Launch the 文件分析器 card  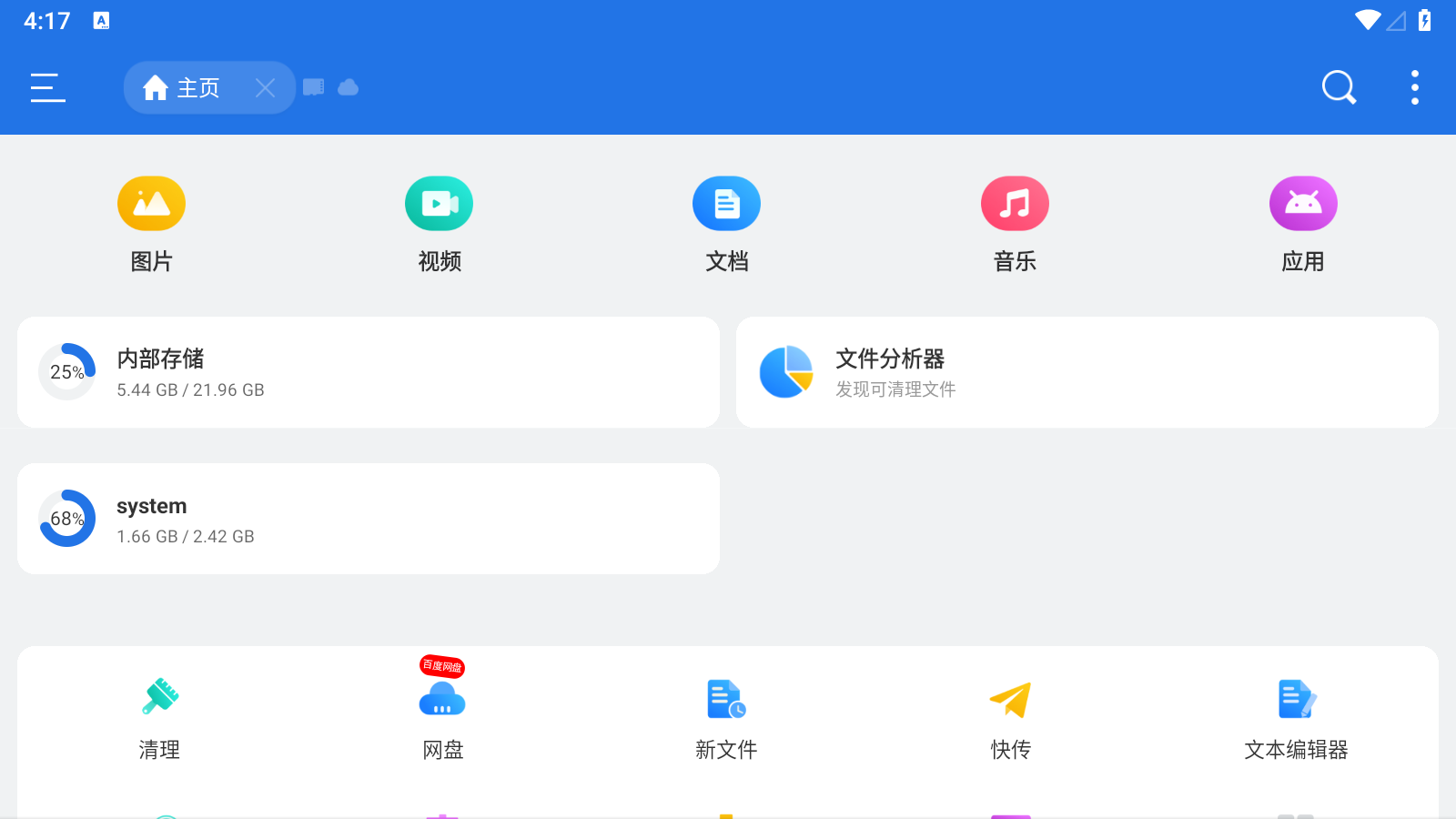[1087, 372]
